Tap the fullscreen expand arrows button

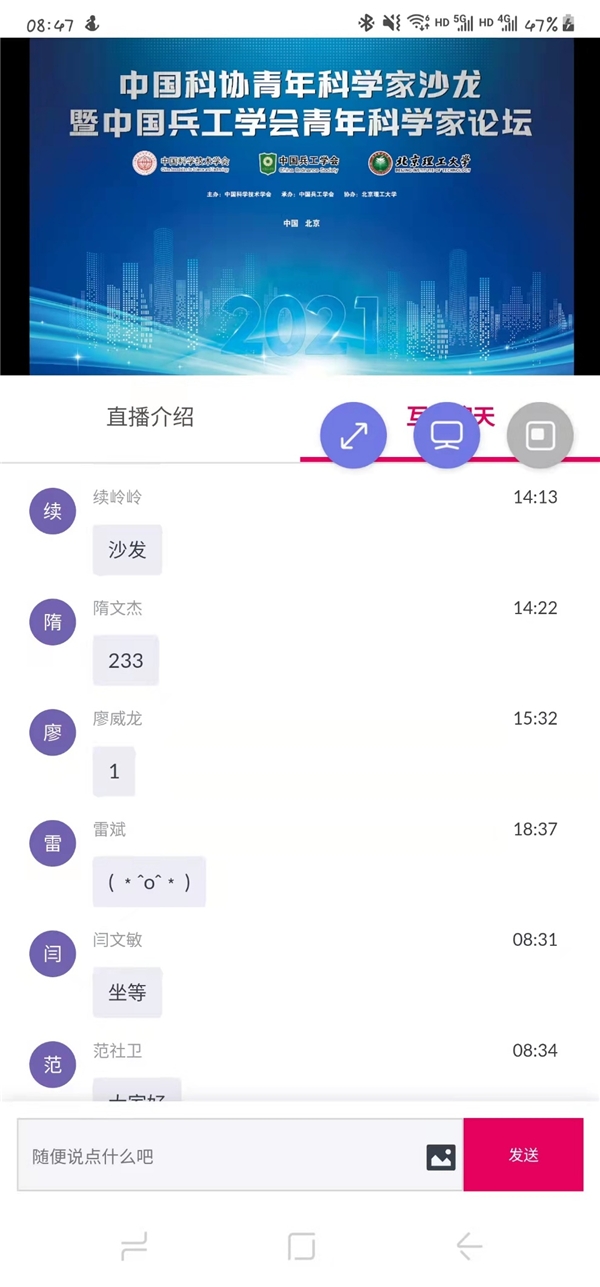click(x=353, y=435)
